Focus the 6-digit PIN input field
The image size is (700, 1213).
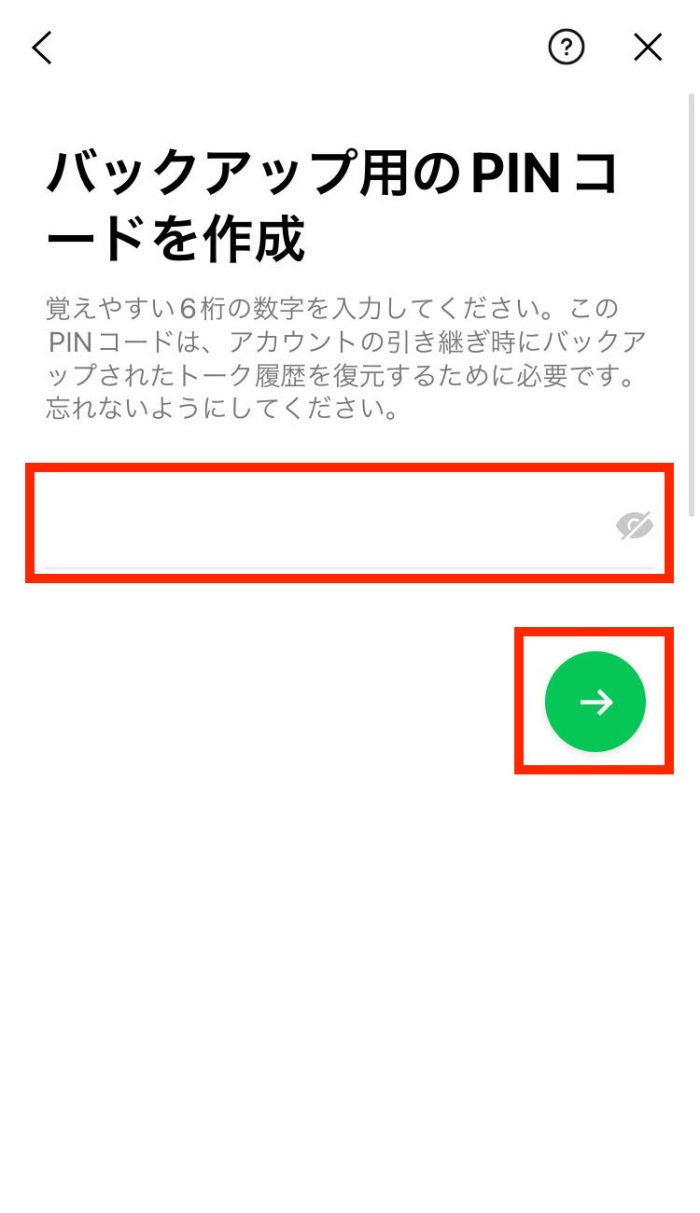click(320, 526)
